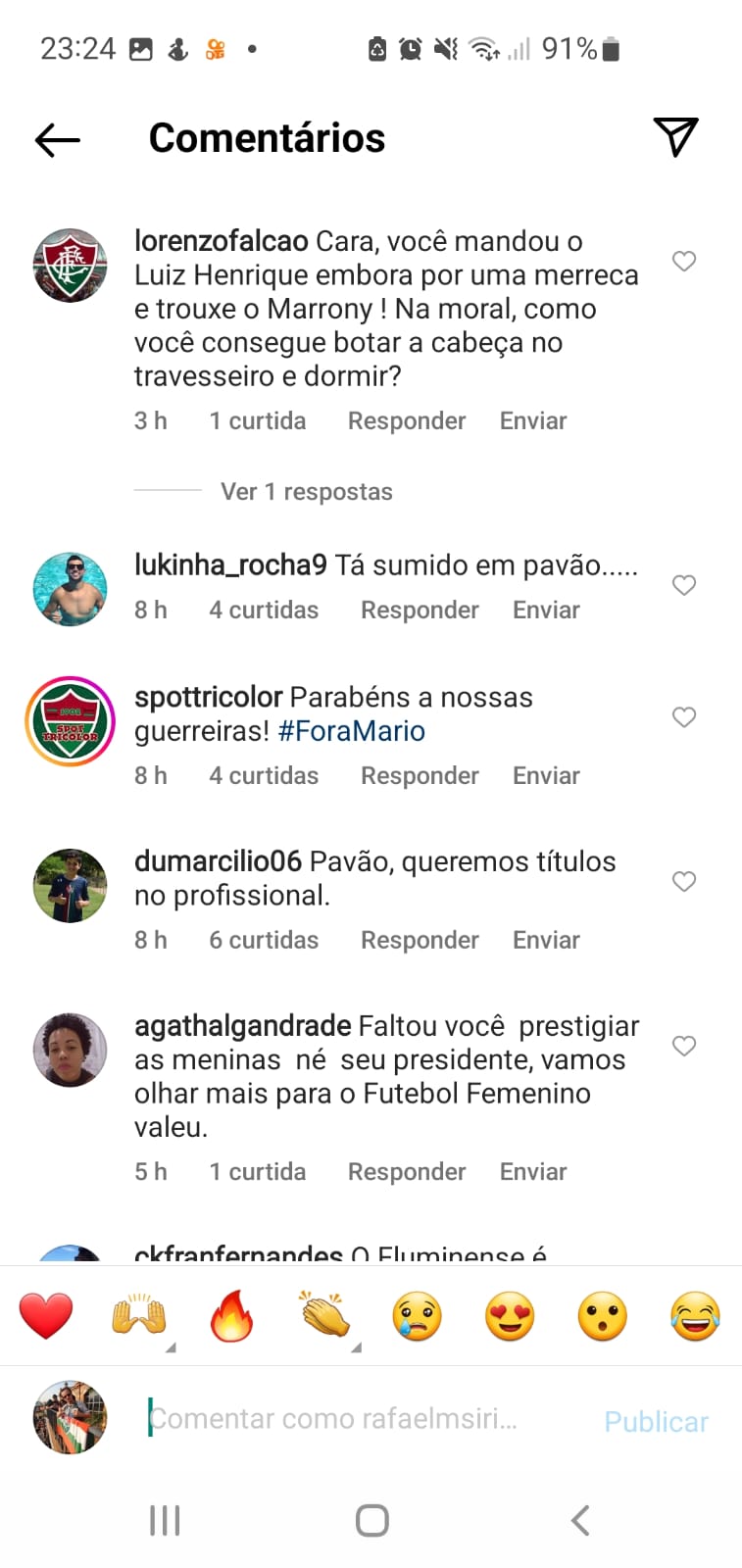Open spottricolor's profile picture

coord(71,721)
